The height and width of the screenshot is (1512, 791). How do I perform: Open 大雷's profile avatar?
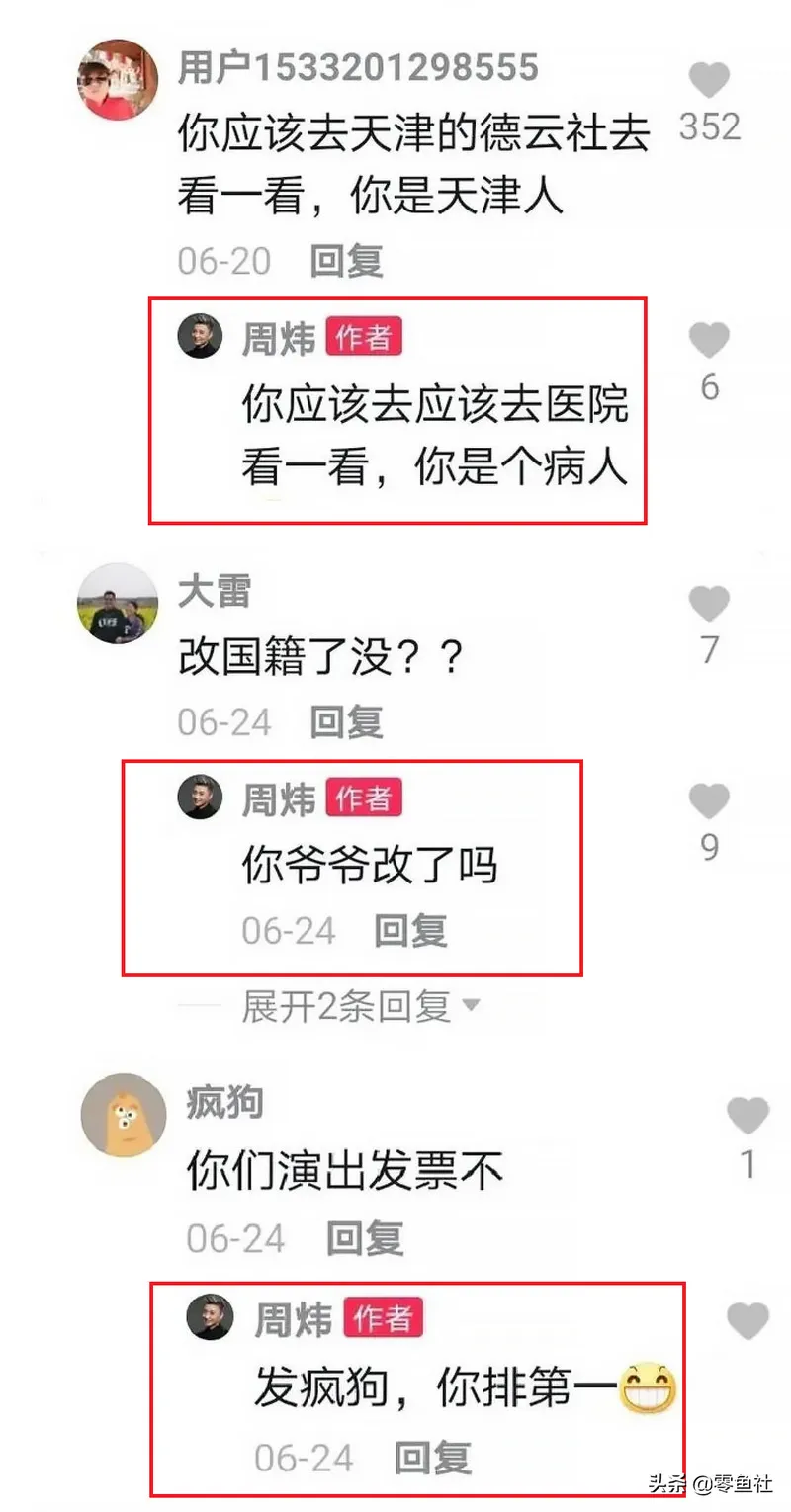[119, 604]
